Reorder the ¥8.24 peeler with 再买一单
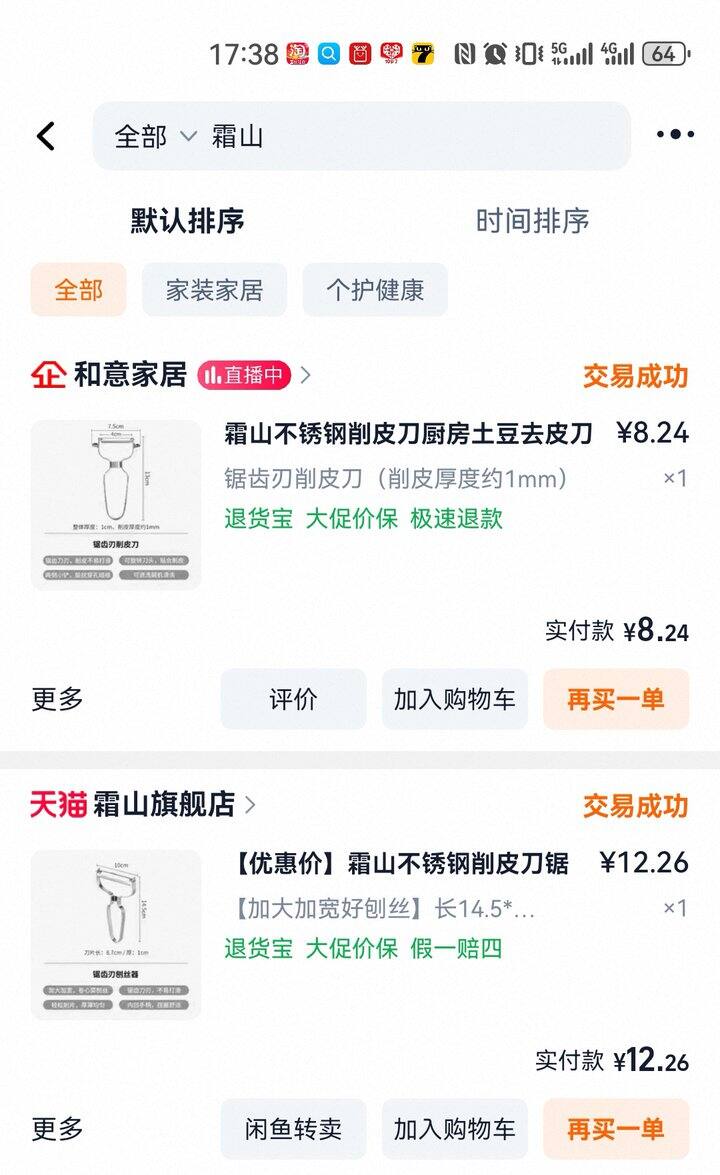 coord(615,699)
